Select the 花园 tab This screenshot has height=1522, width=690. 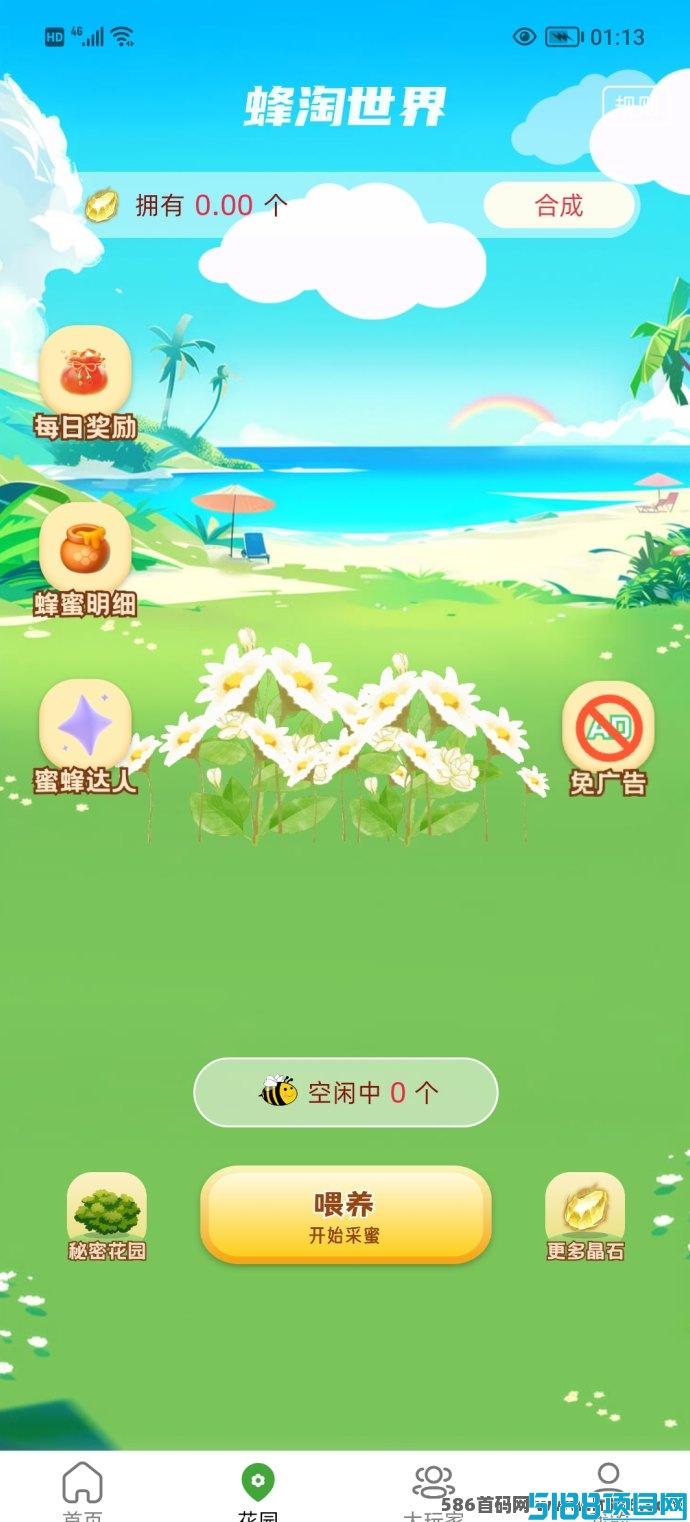coord(258,1491)
